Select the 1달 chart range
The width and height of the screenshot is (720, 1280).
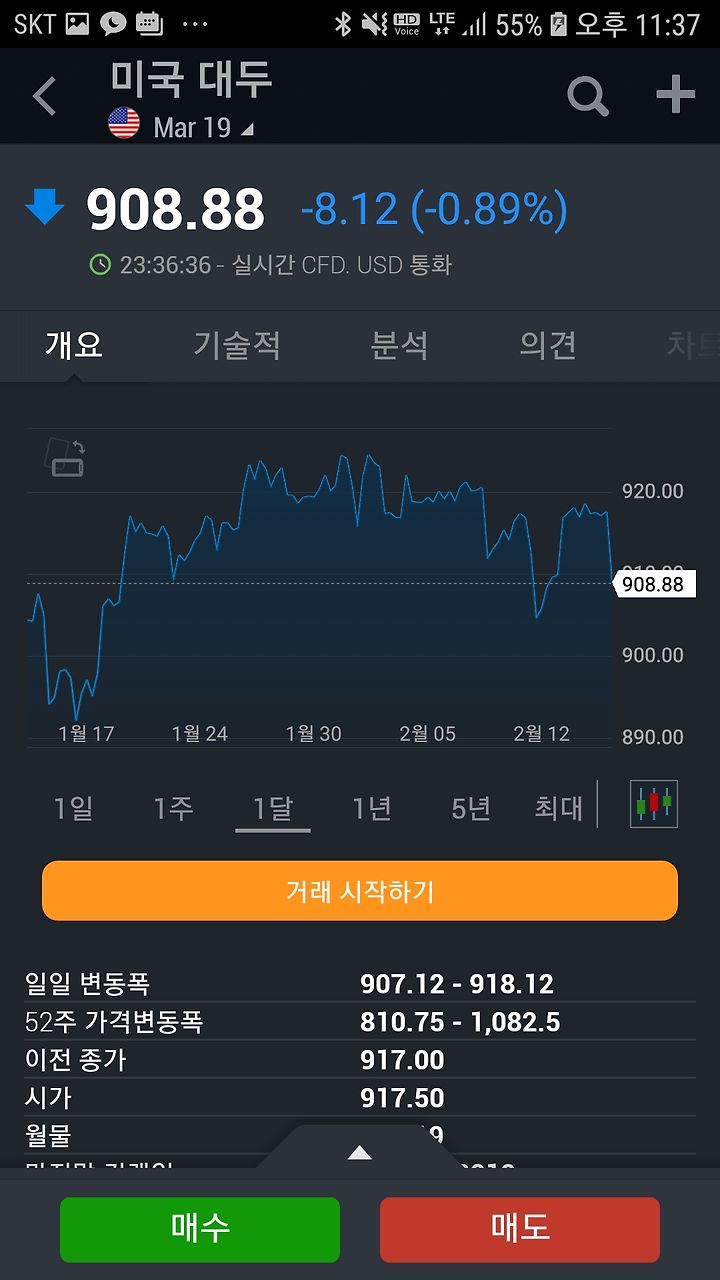pyautogui.click(x=272, y=808)
